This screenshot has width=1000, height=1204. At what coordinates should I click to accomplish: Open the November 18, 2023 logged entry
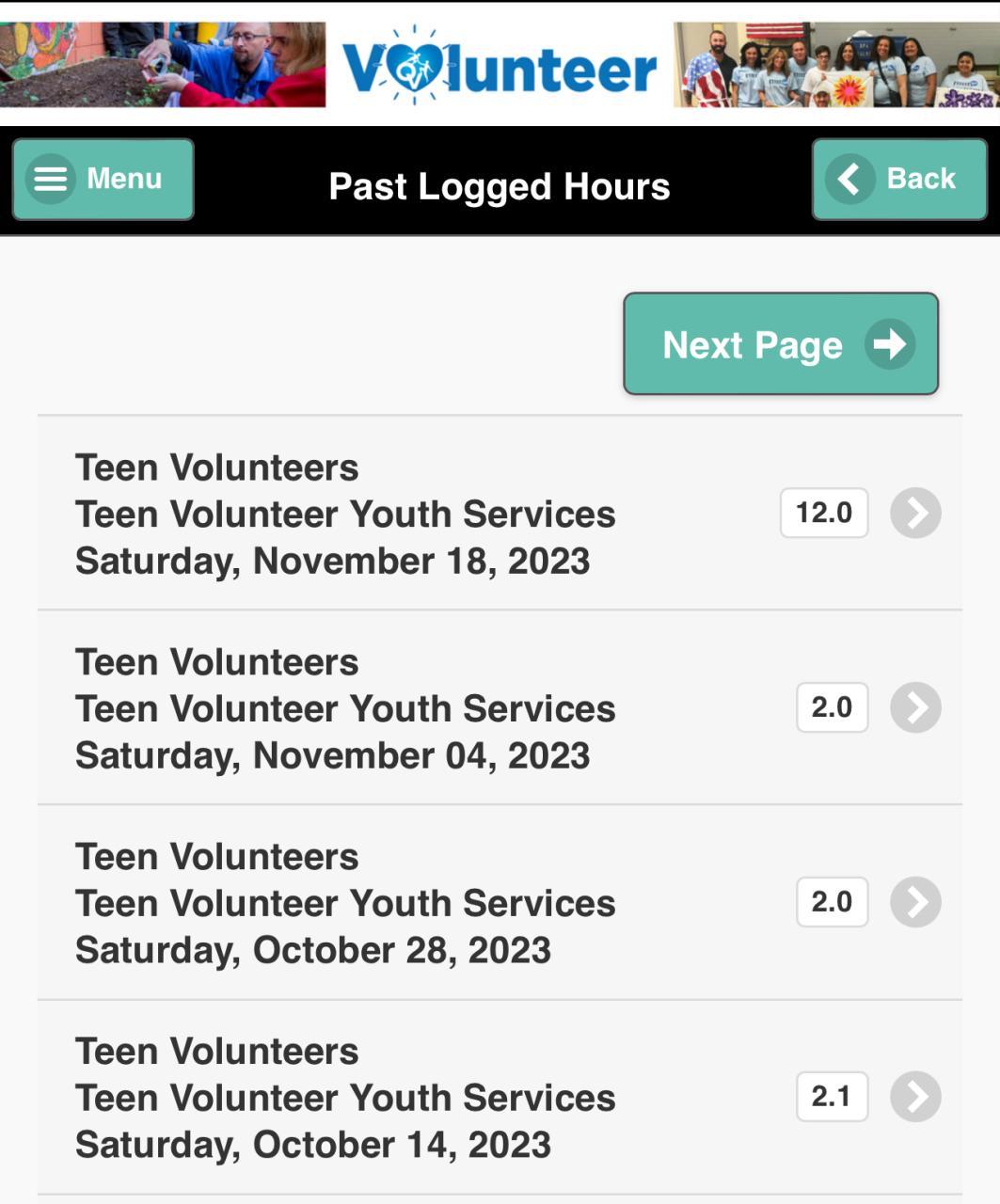tap(499, 514)
